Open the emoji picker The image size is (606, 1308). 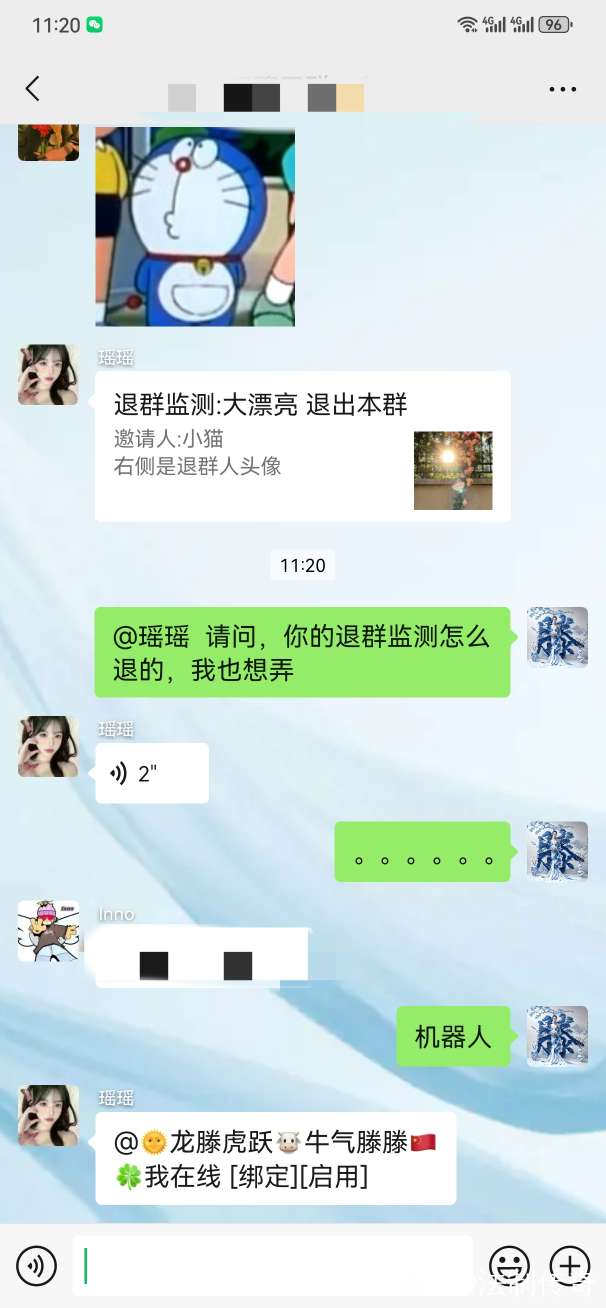point(509,1266)
